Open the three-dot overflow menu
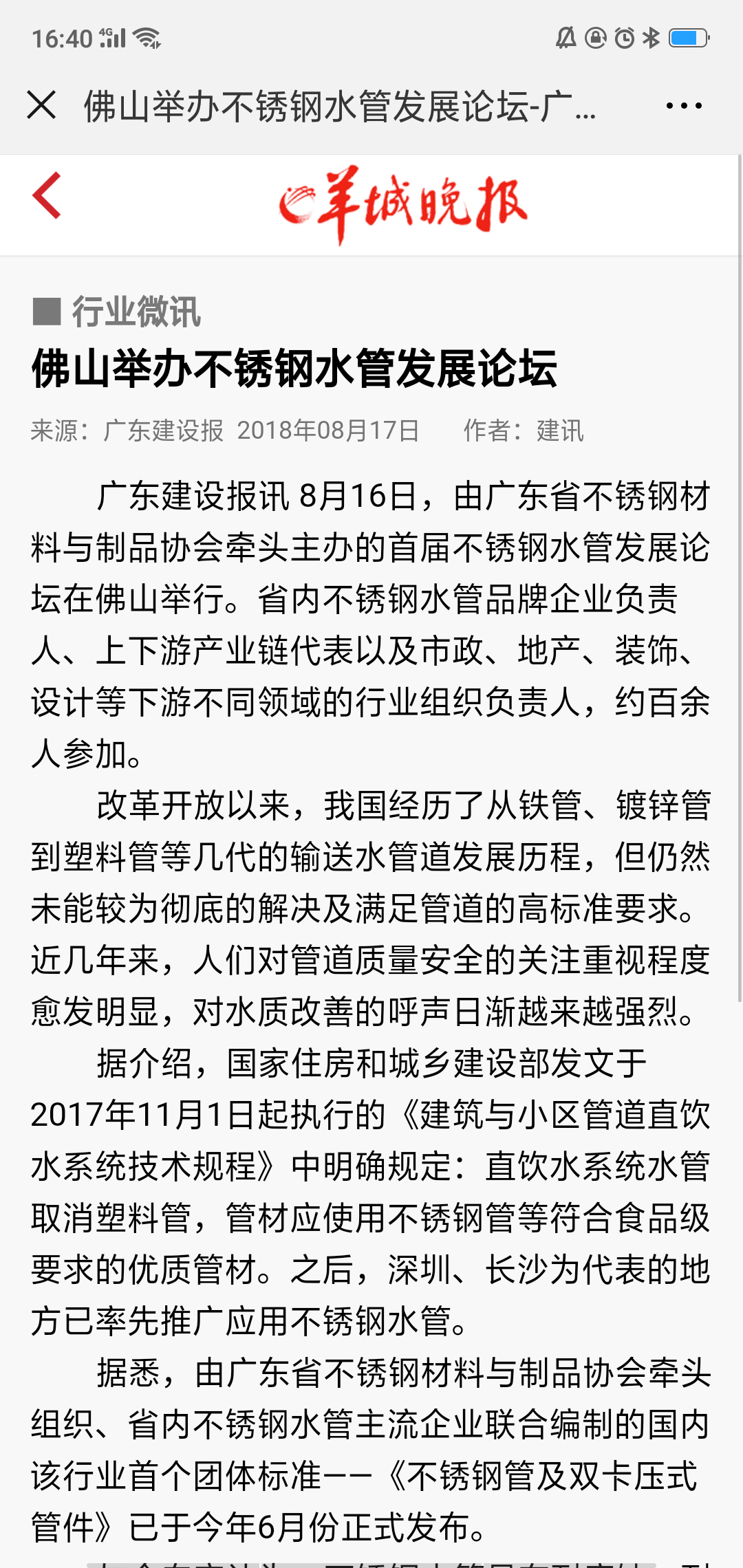 683,106
